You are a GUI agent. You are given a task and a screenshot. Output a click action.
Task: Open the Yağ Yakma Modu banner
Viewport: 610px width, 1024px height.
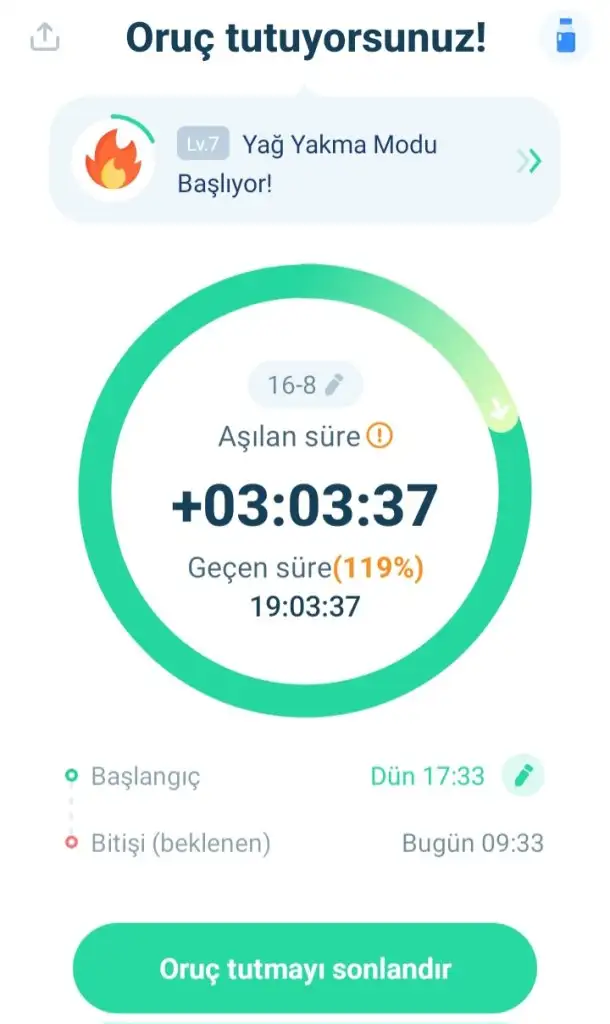(305, 160)
